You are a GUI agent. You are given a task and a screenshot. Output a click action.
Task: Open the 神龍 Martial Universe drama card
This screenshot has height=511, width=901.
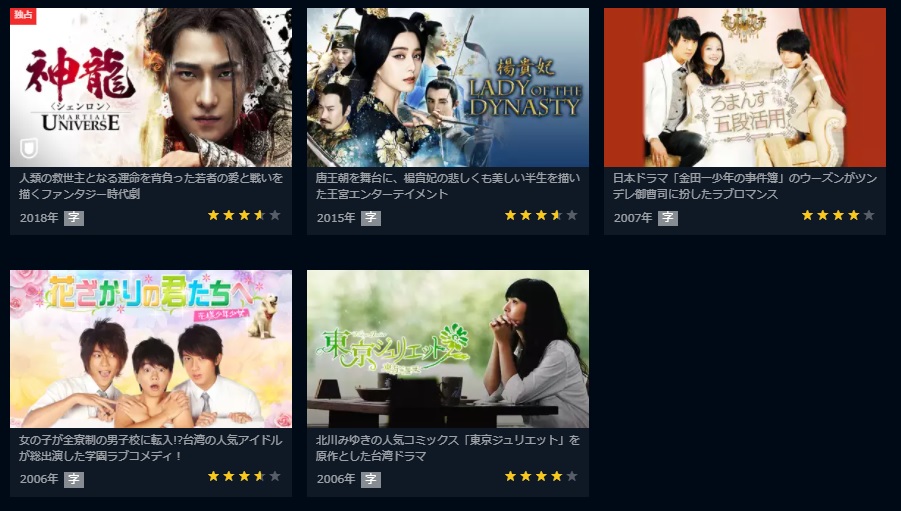[x=151, y=88]
